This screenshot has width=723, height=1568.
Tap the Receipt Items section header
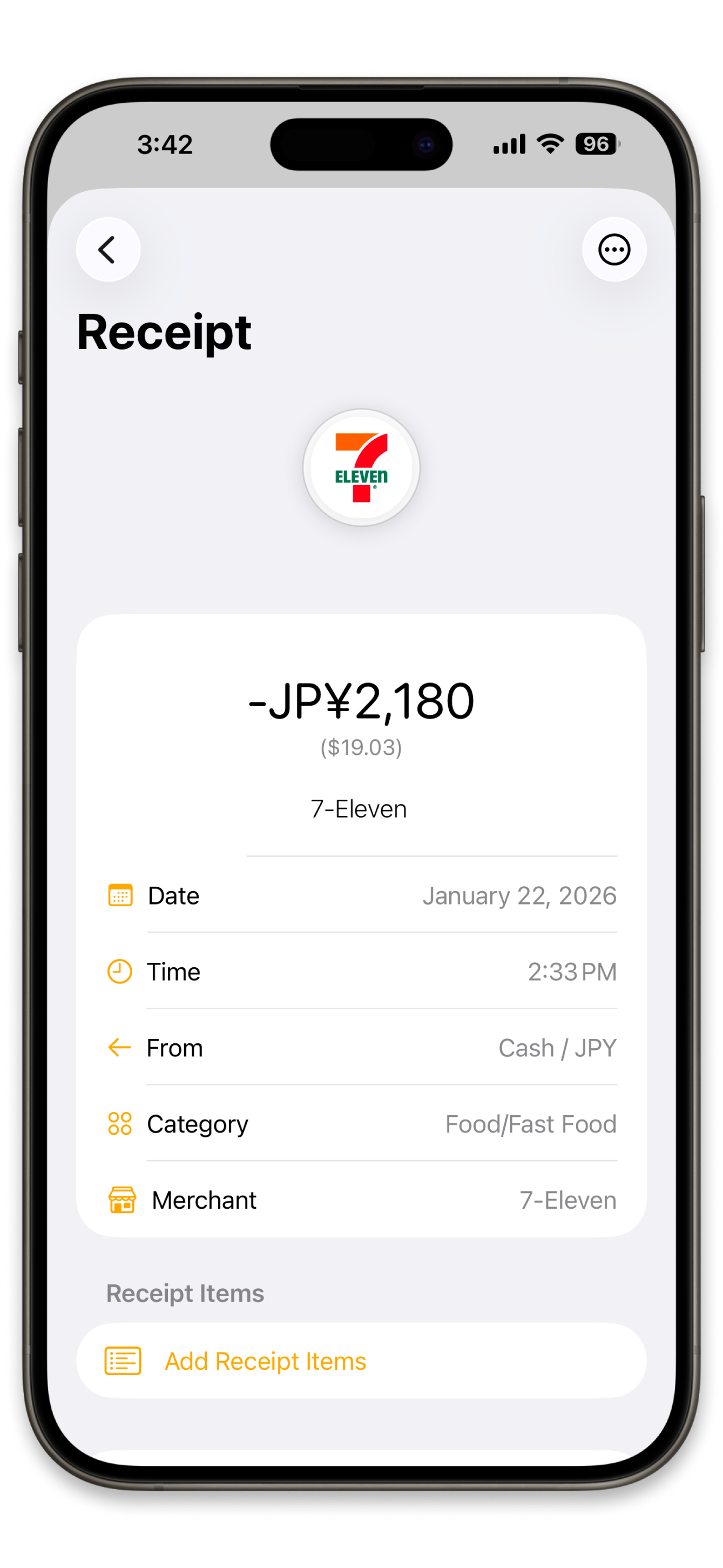(x=185, y=1293)
